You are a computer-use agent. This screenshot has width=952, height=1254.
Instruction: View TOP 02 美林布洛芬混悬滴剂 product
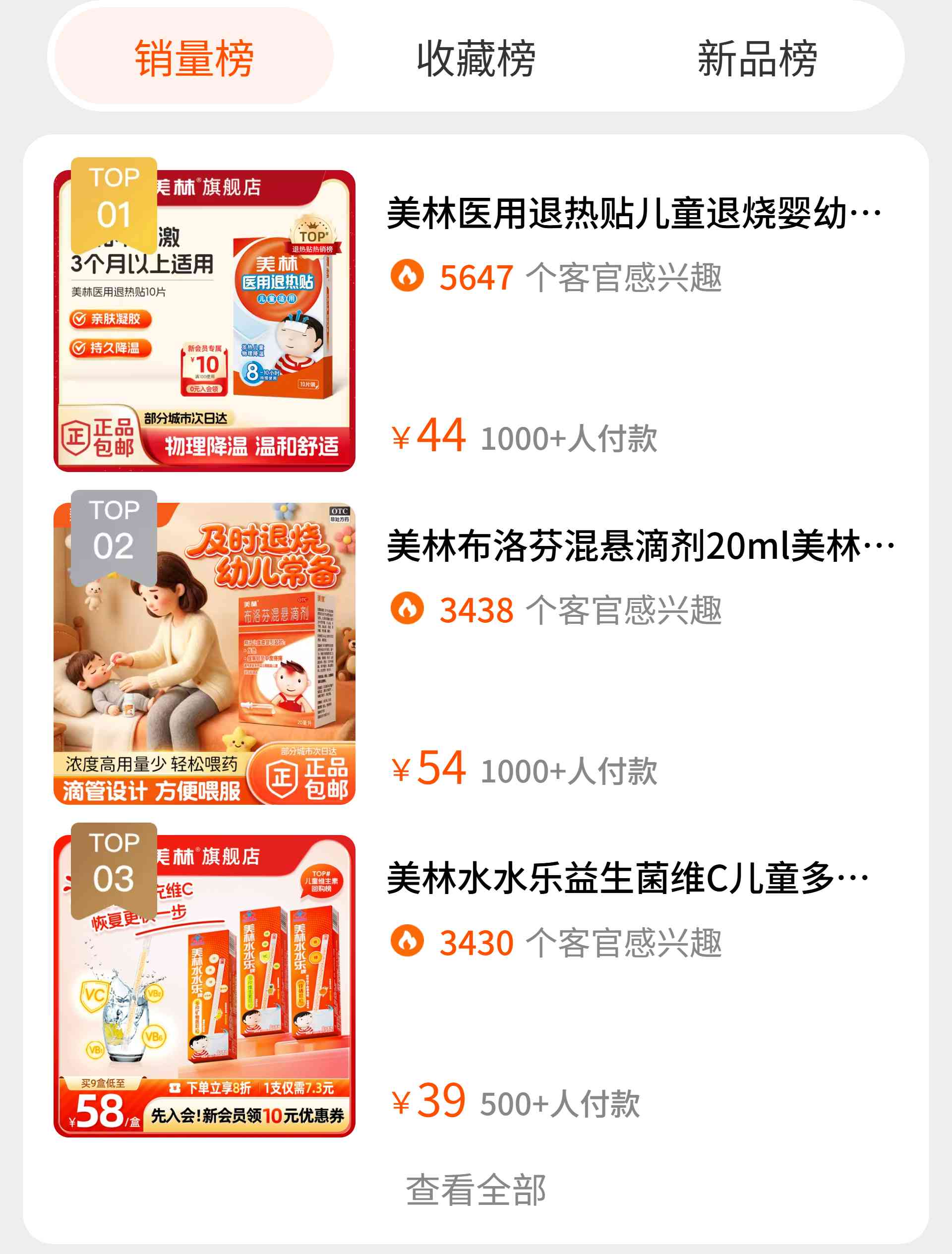639,546
